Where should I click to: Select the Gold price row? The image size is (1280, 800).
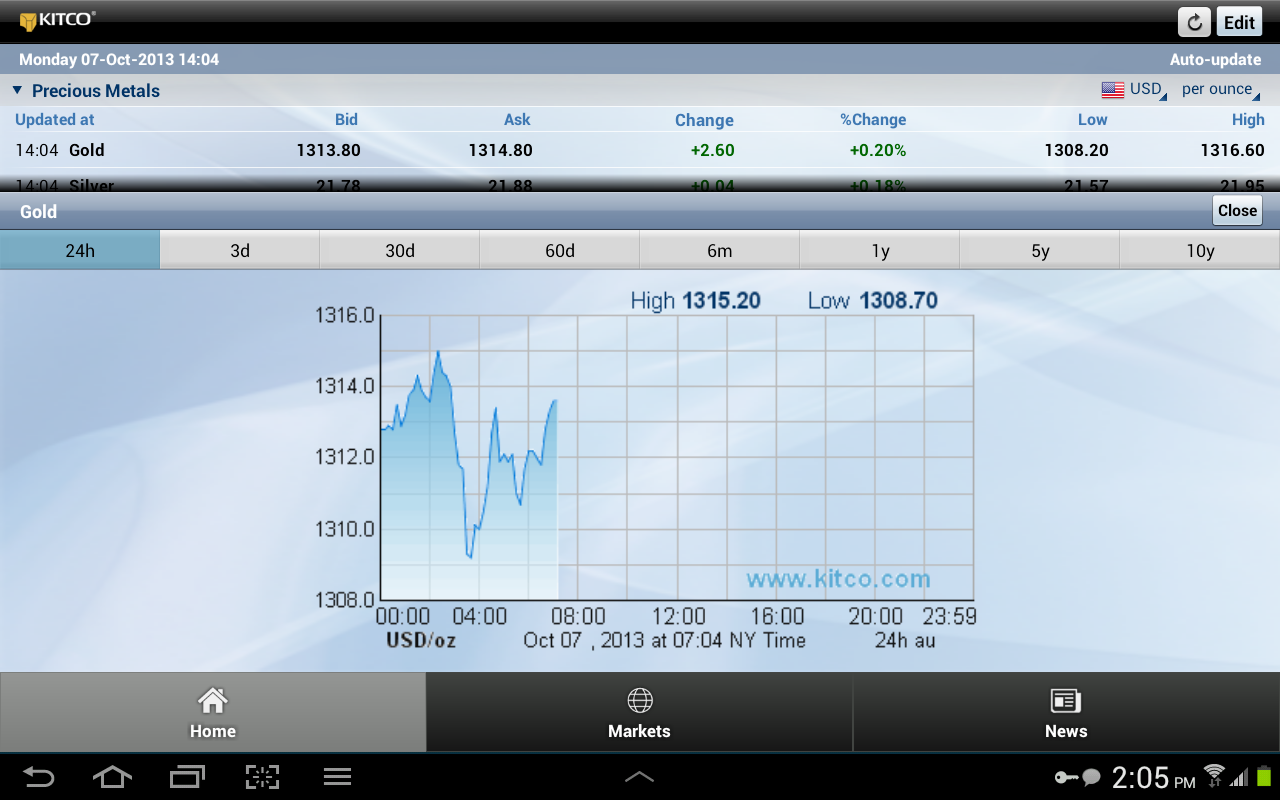pos(640,150)
